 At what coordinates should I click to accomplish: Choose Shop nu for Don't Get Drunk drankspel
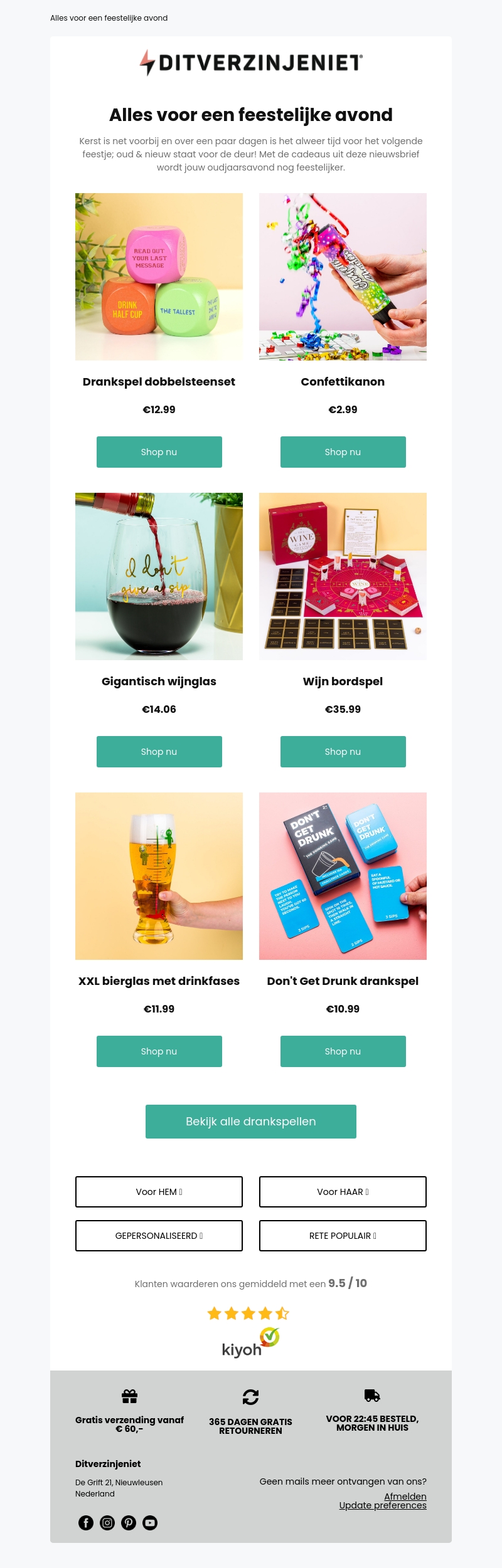(x=343, y=1051)
